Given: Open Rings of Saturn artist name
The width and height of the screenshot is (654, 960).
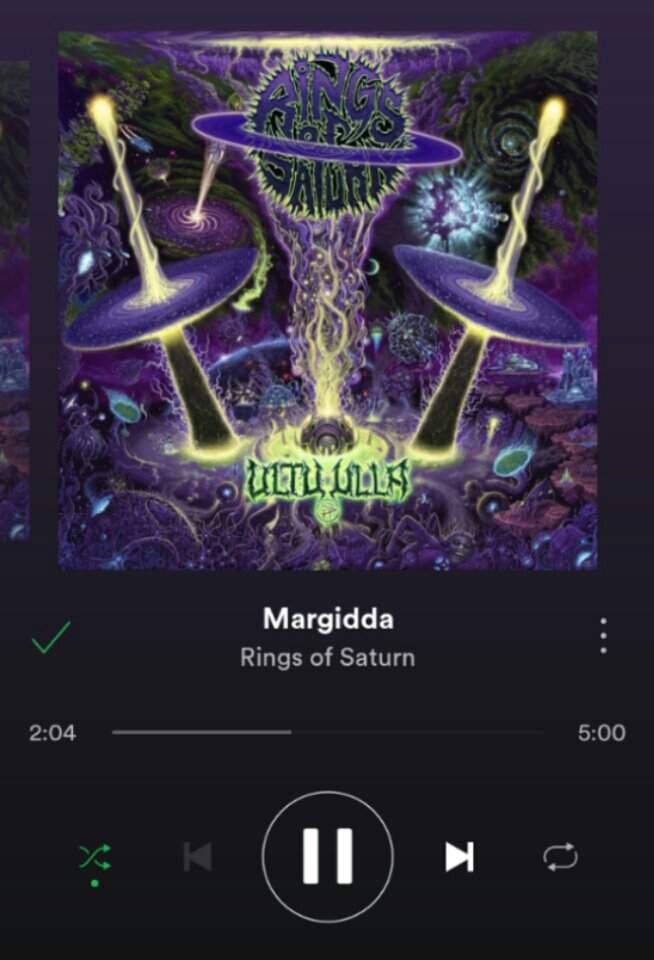Looking at the screenshot, I should pyautogui.click(x=327, y=658).
